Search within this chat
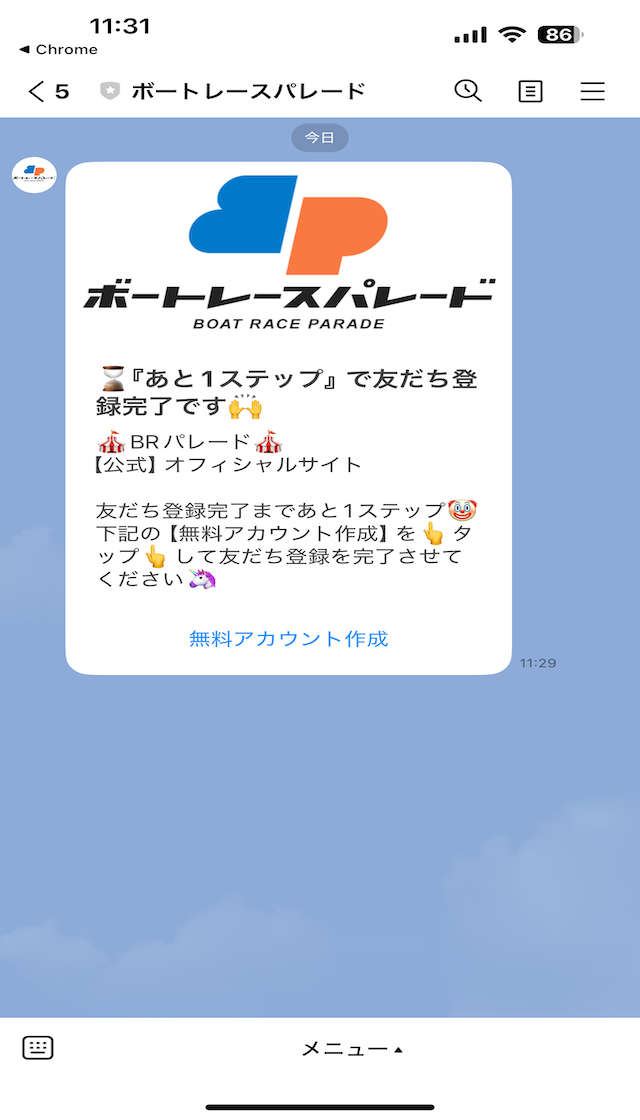 coord(467,91)
